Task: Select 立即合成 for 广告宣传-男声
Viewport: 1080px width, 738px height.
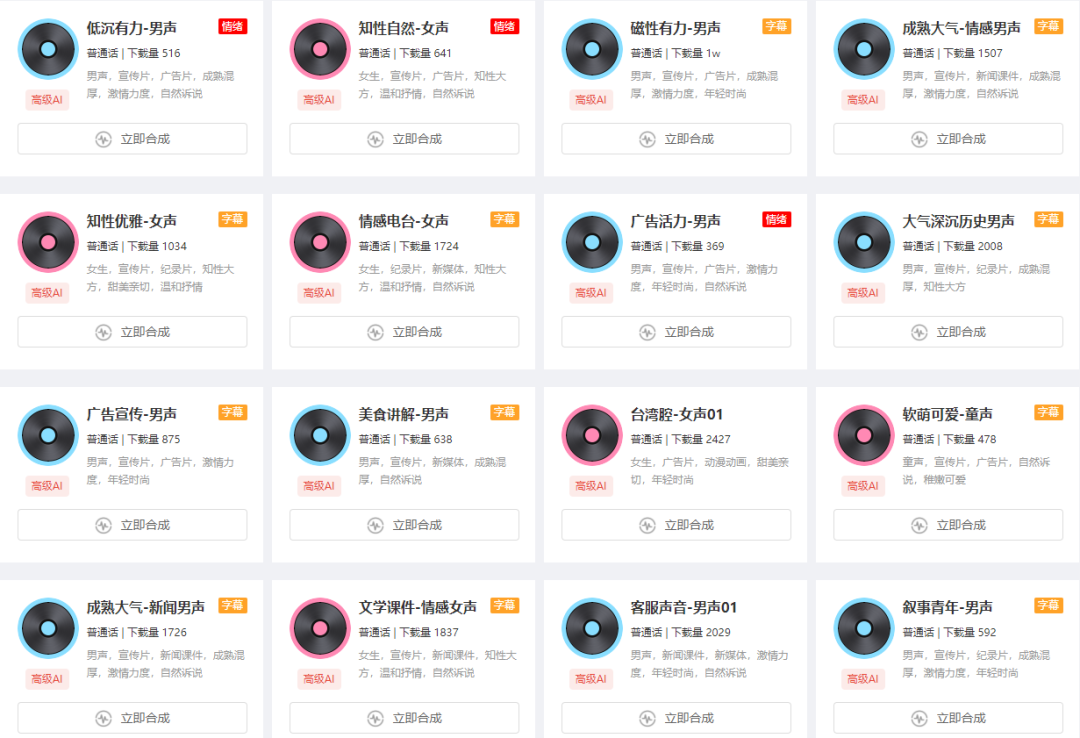Action: coord(132,525)
